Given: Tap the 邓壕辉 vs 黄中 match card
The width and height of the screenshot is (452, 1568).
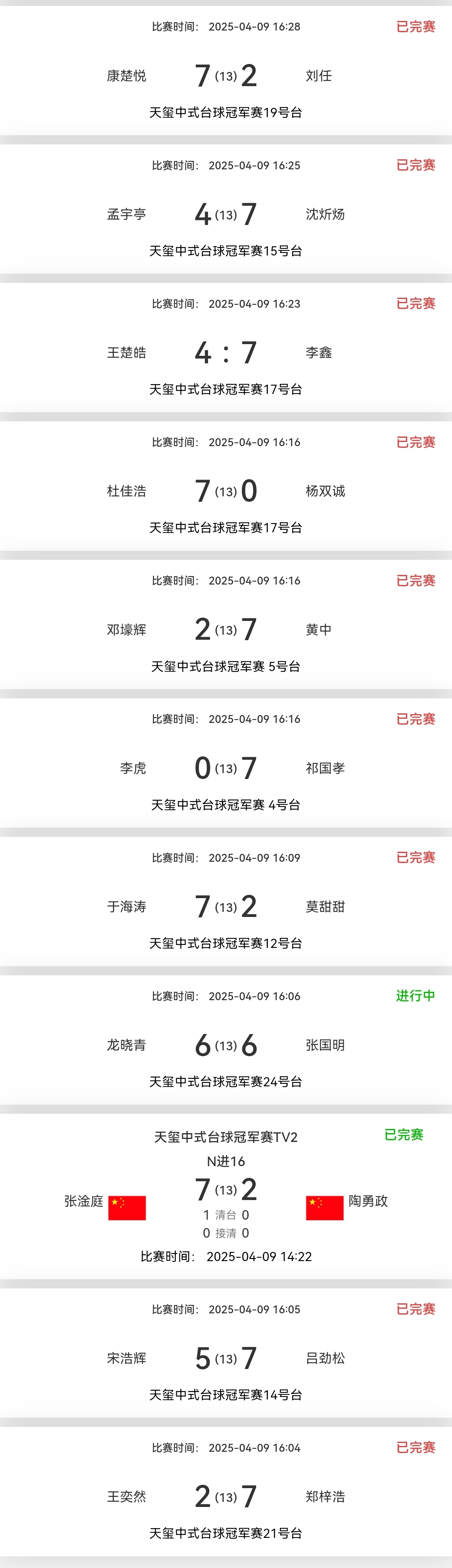Looking at the screenshot, I should [226, 629].
